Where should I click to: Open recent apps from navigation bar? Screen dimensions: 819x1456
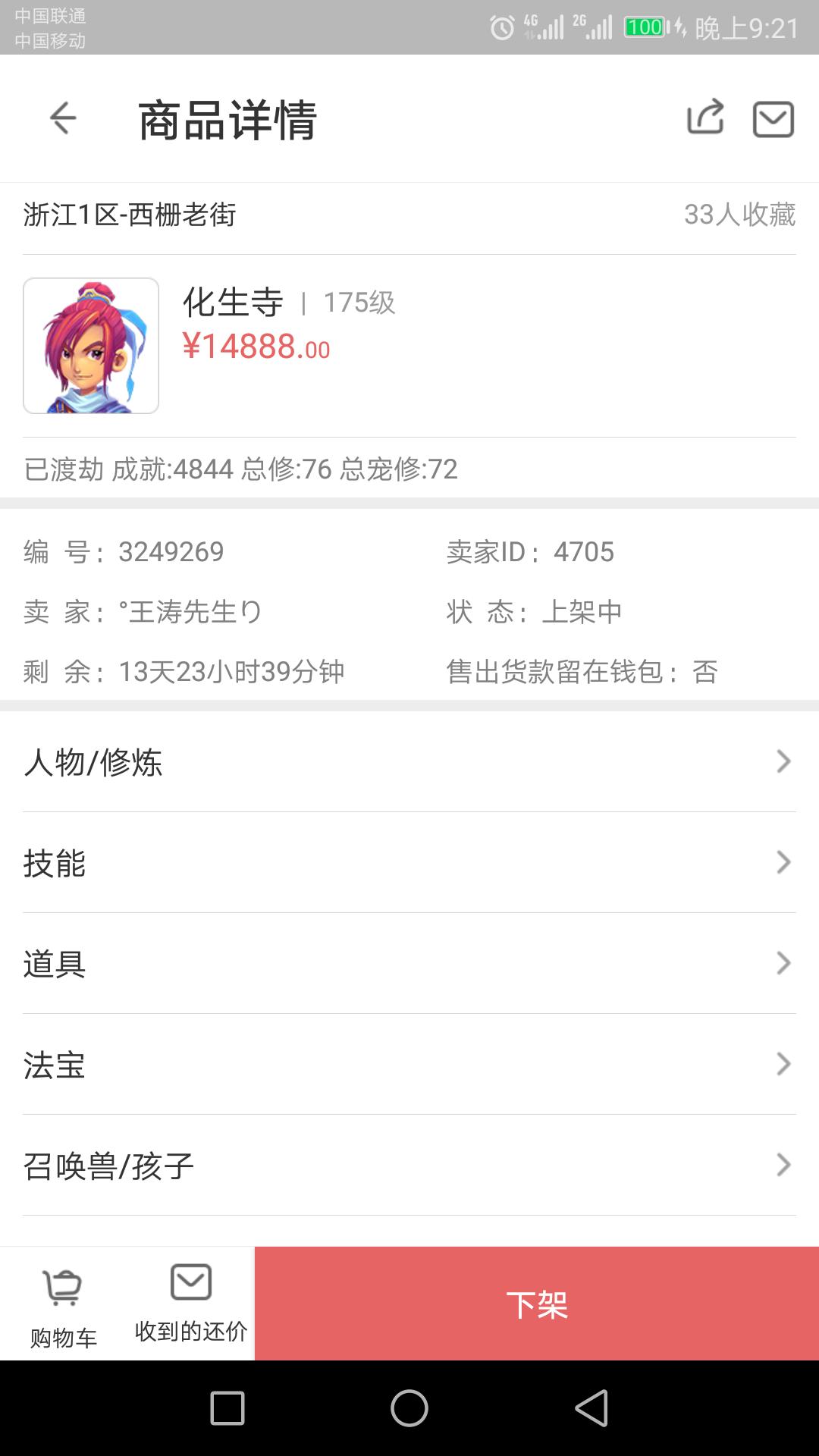coord(227,1408)
